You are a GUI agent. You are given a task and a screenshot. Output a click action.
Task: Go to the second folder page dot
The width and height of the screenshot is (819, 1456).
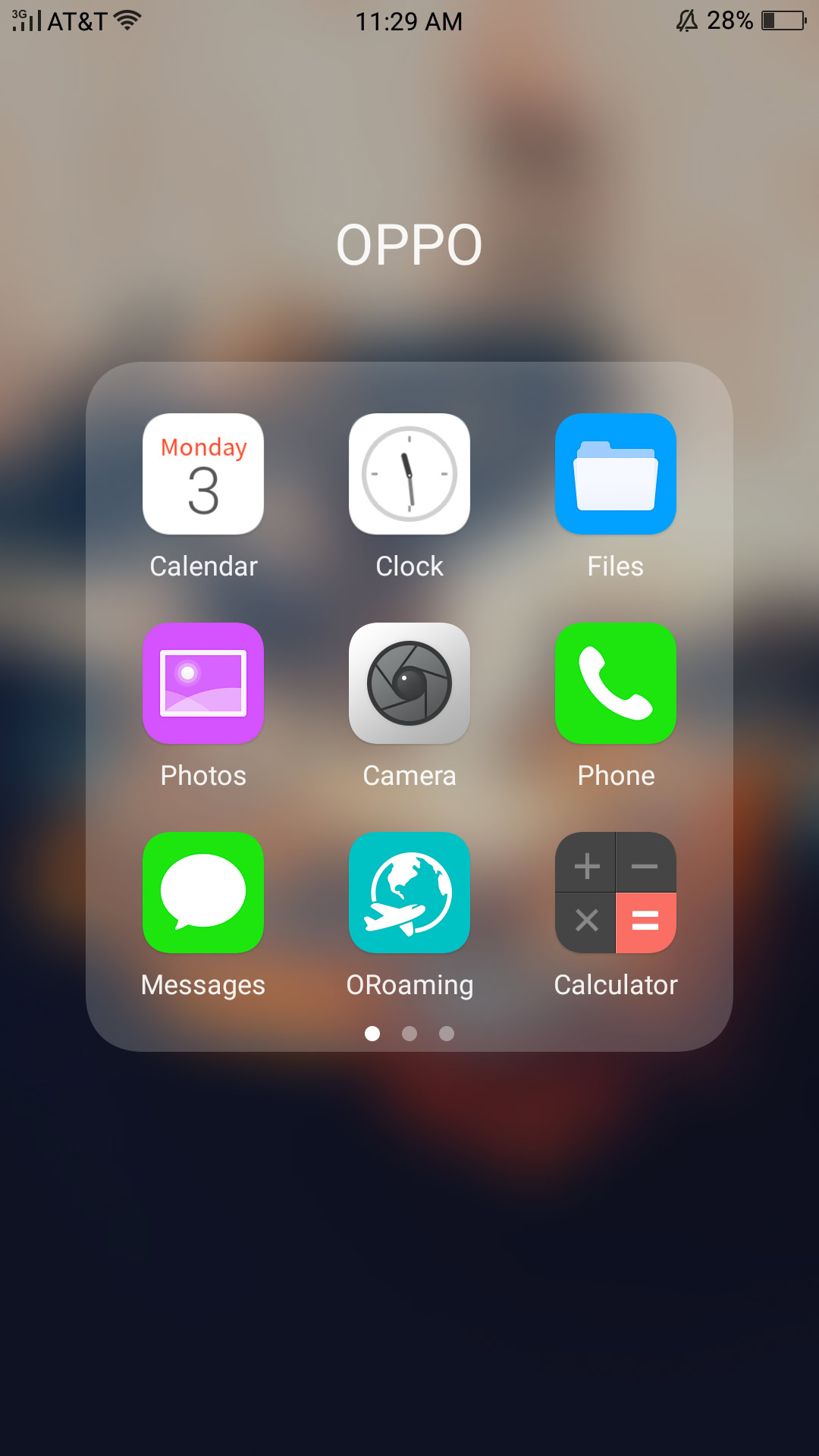409,1034
